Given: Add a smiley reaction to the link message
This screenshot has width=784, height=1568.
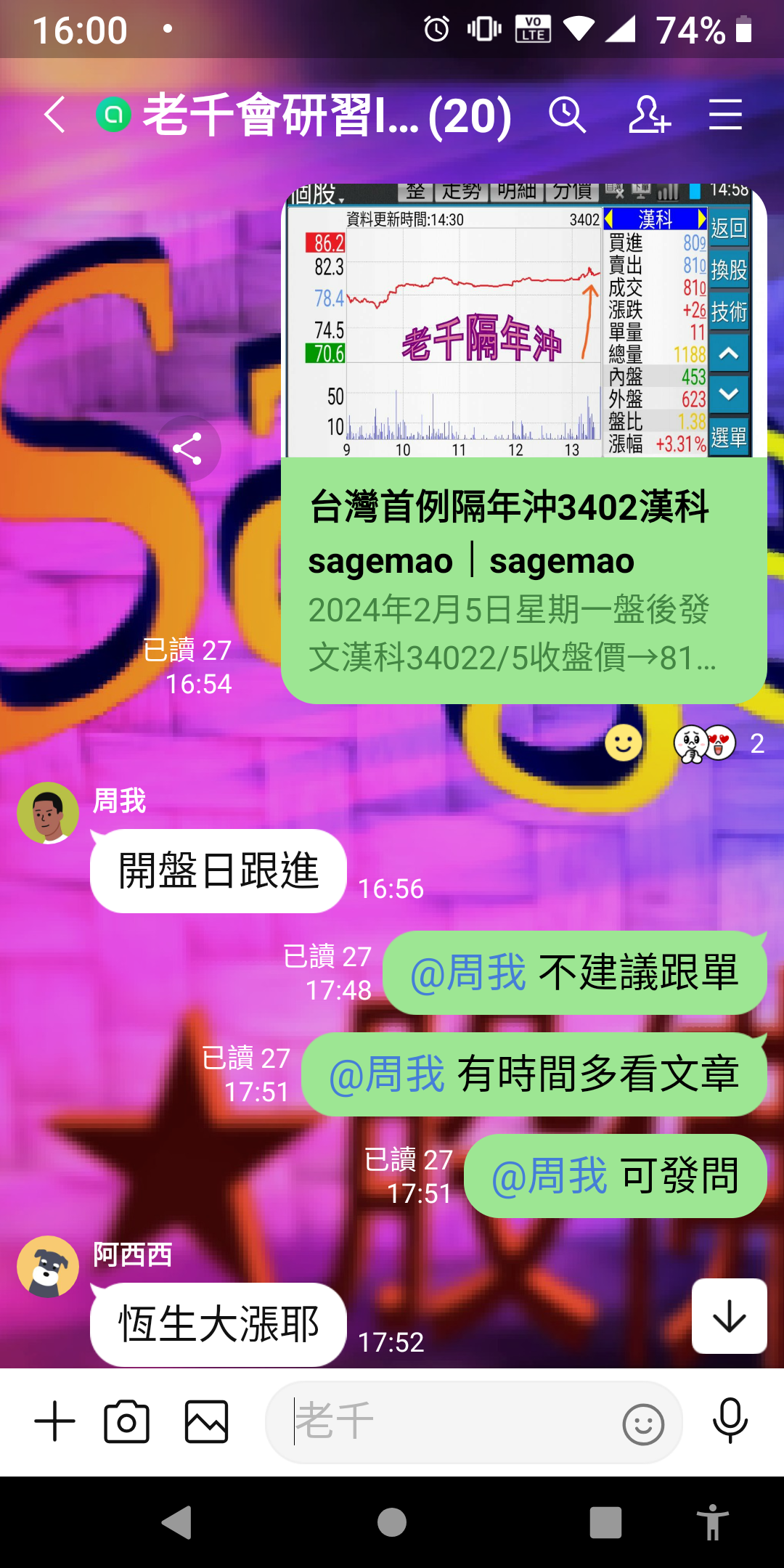Looking at the screenshot, I should click(624, 743).
